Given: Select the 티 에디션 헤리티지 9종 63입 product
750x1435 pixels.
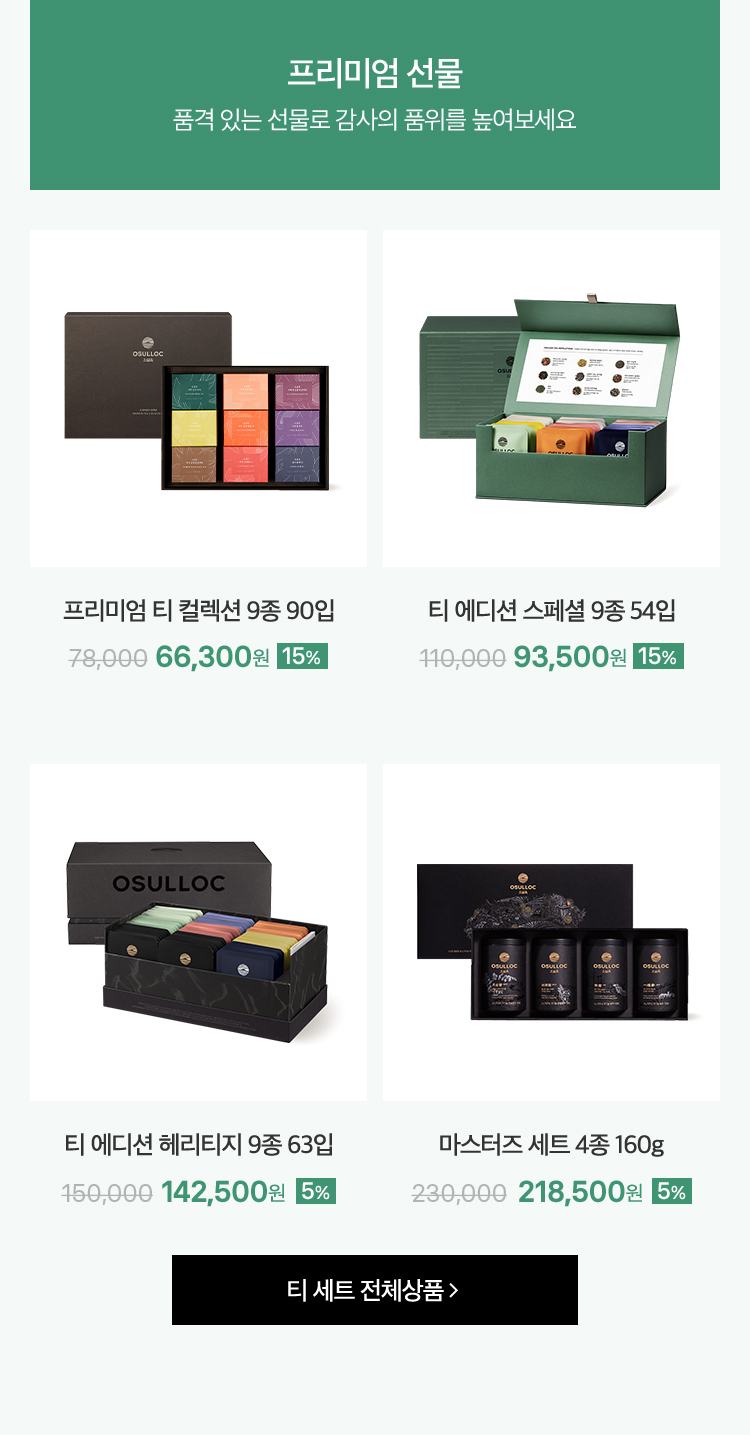Looking at the screenshot, I should click(x=198, y=933).
